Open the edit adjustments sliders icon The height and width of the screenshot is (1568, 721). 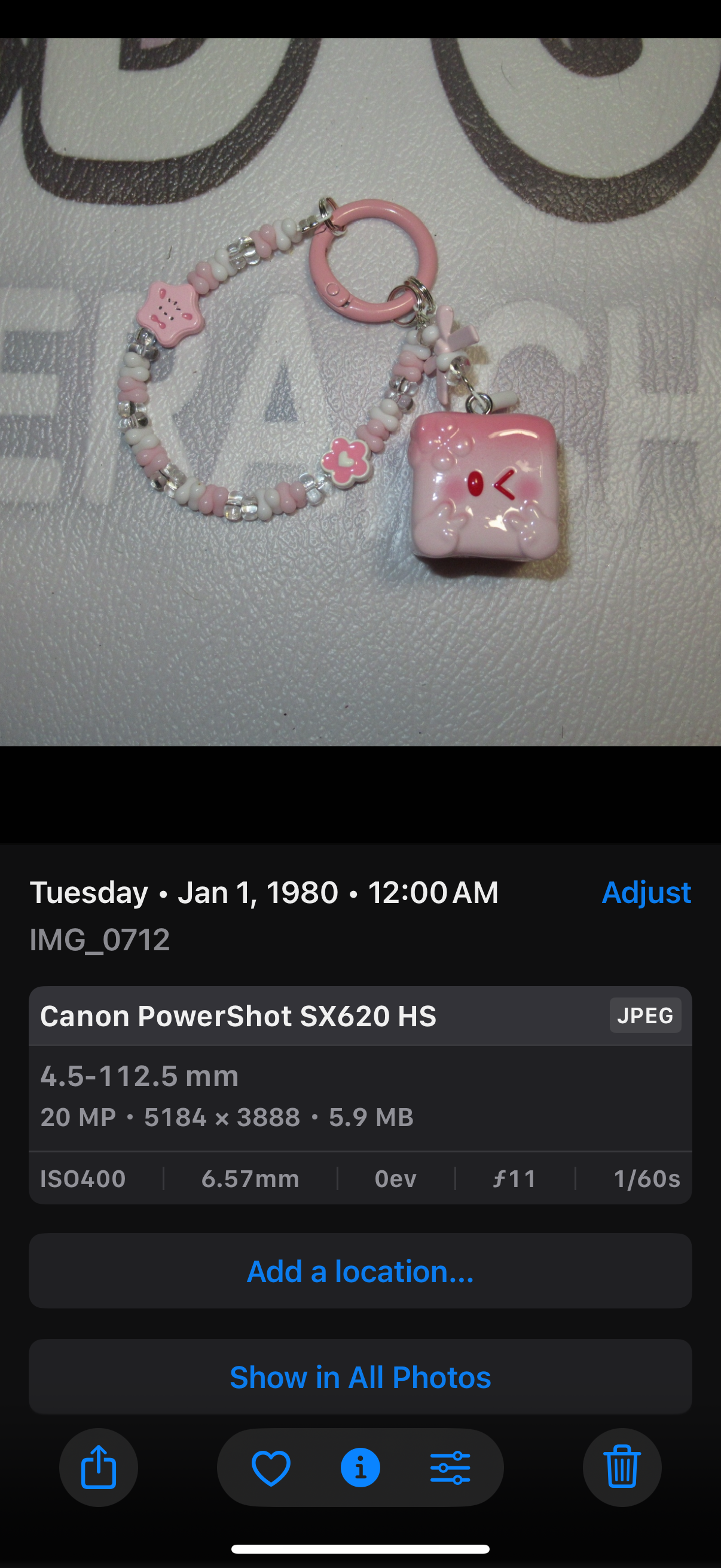[x=450, y=1467]
